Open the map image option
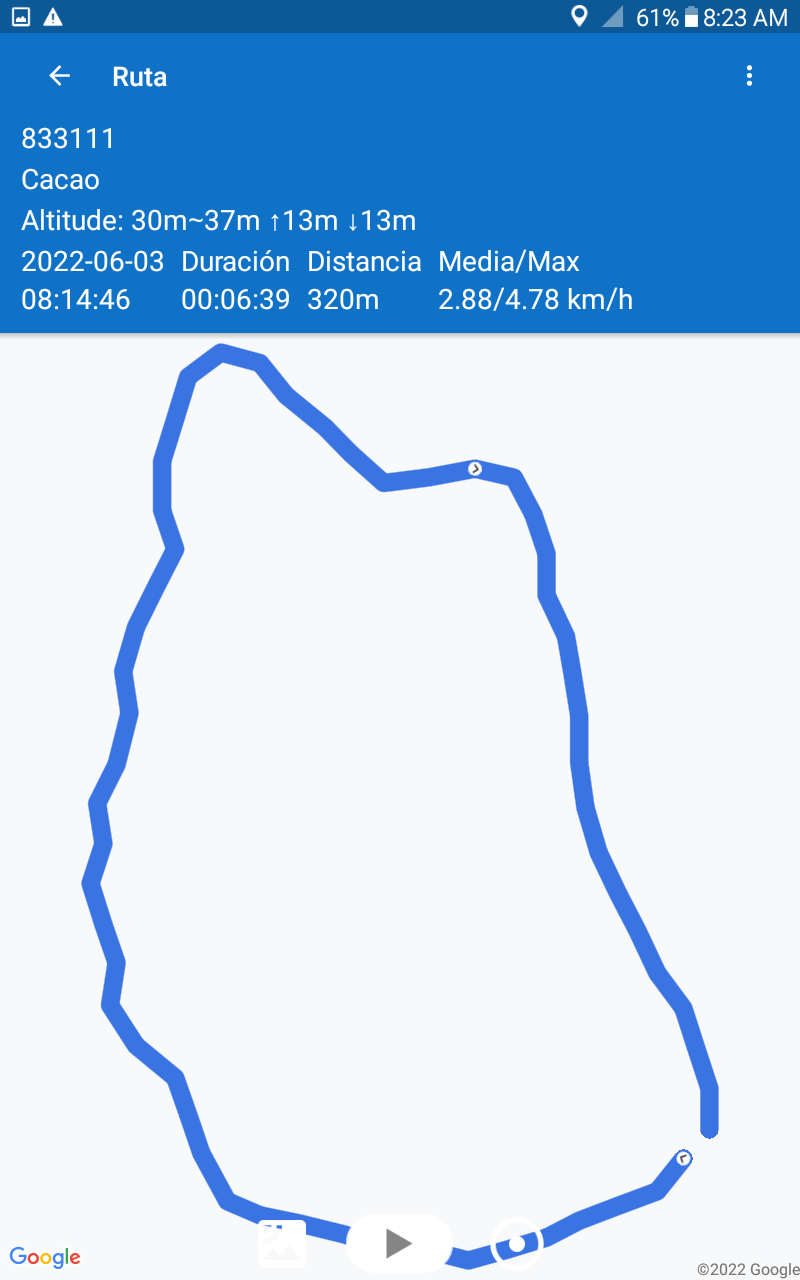800x1280 pixels. point(281,1243)
